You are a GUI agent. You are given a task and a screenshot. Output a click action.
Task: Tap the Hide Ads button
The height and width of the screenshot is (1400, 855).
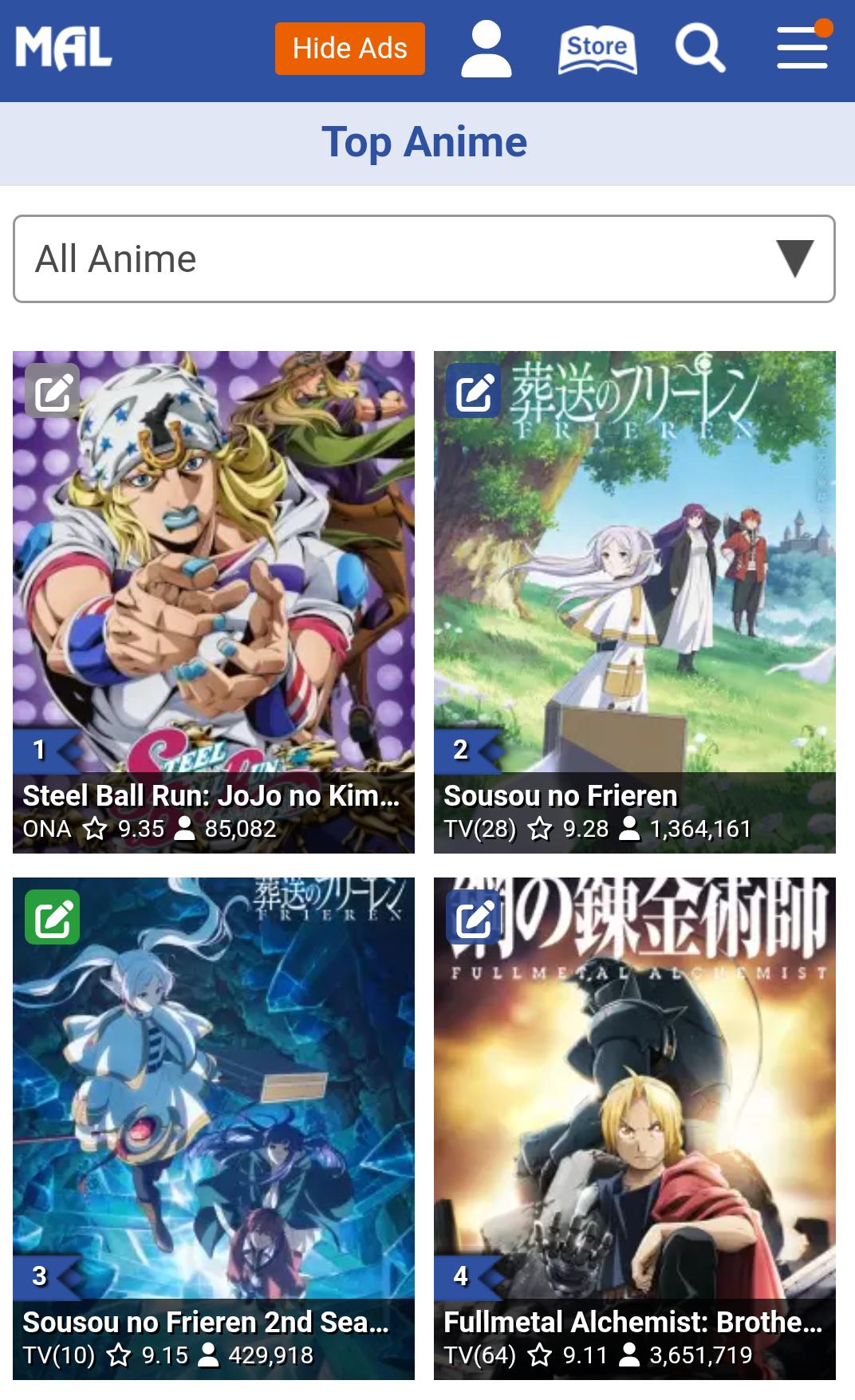[x=349, y=49]
